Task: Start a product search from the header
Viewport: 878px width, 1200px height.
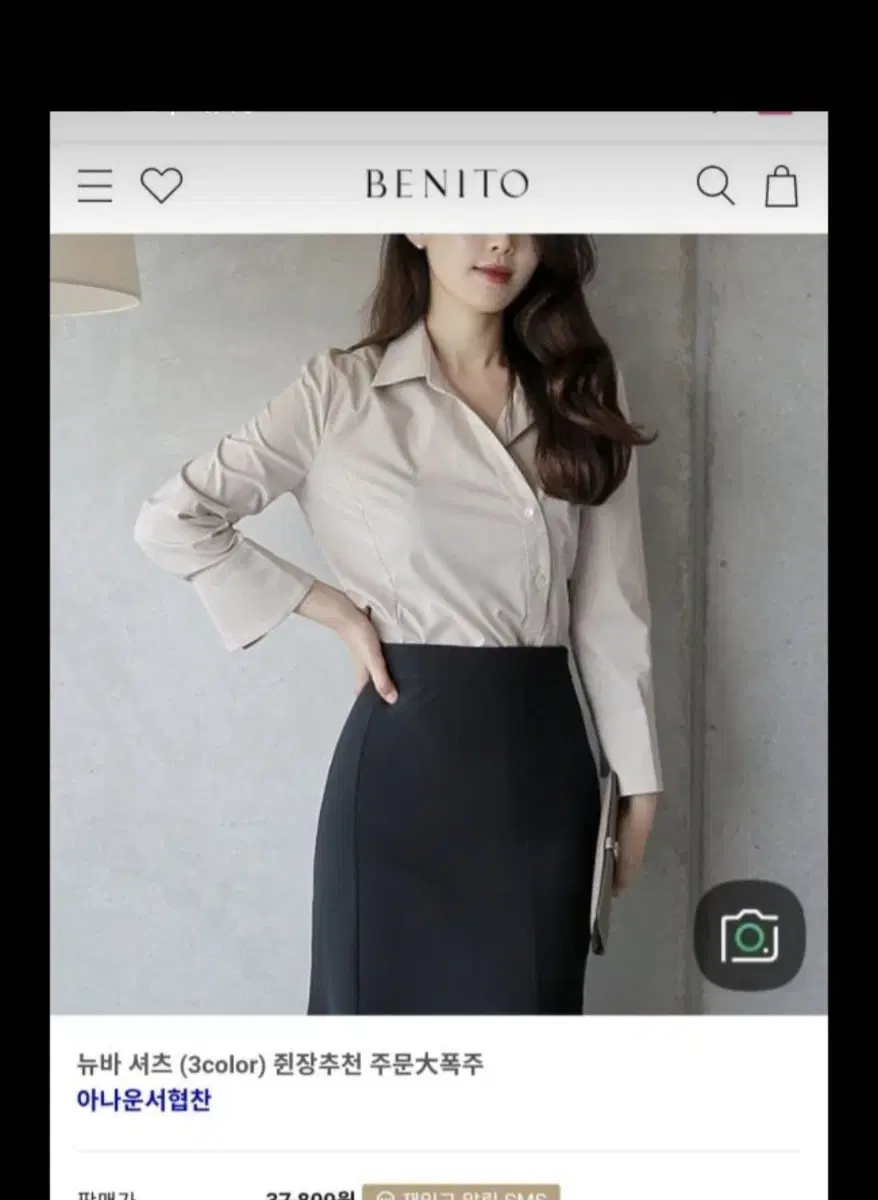Action: (x=716, y=185)
